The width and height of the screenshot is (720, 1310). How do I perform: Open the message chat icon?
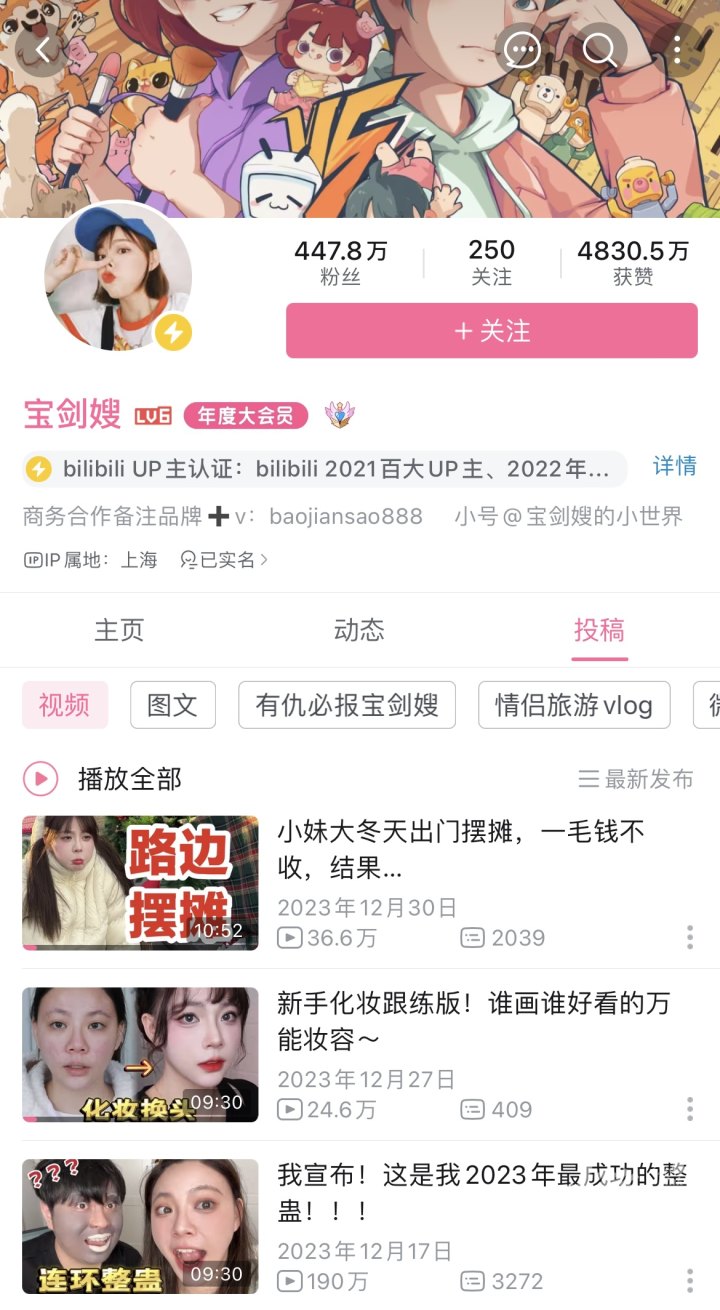523,48
